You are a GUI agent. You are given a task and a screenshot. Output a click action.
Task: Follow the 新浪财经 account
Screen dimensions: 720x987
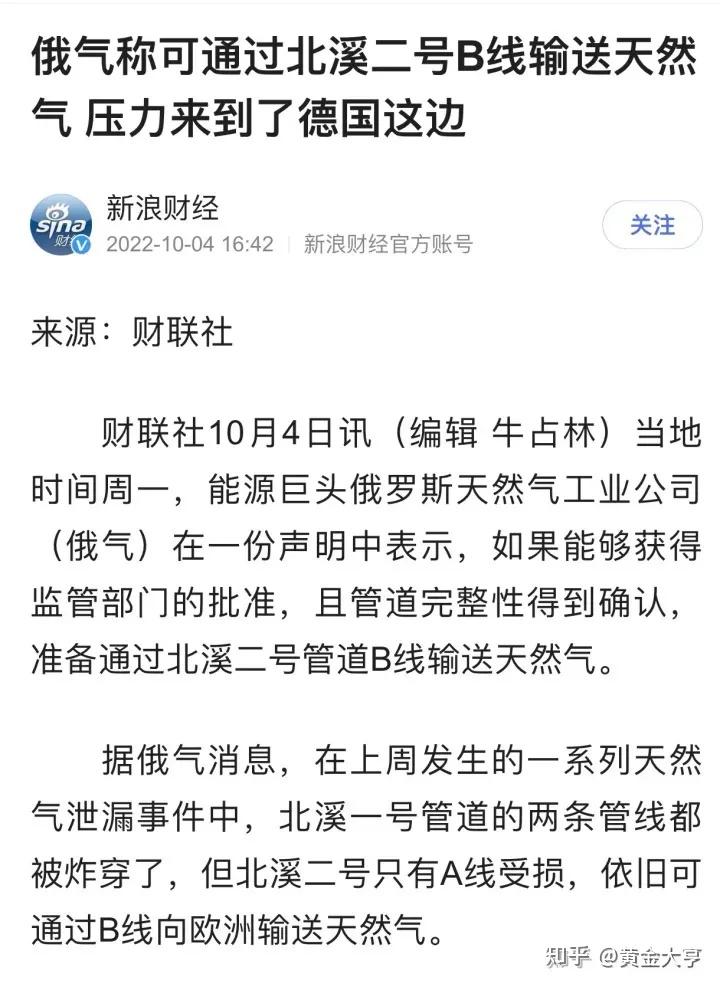pyautogui.click(x=651, y=225)
